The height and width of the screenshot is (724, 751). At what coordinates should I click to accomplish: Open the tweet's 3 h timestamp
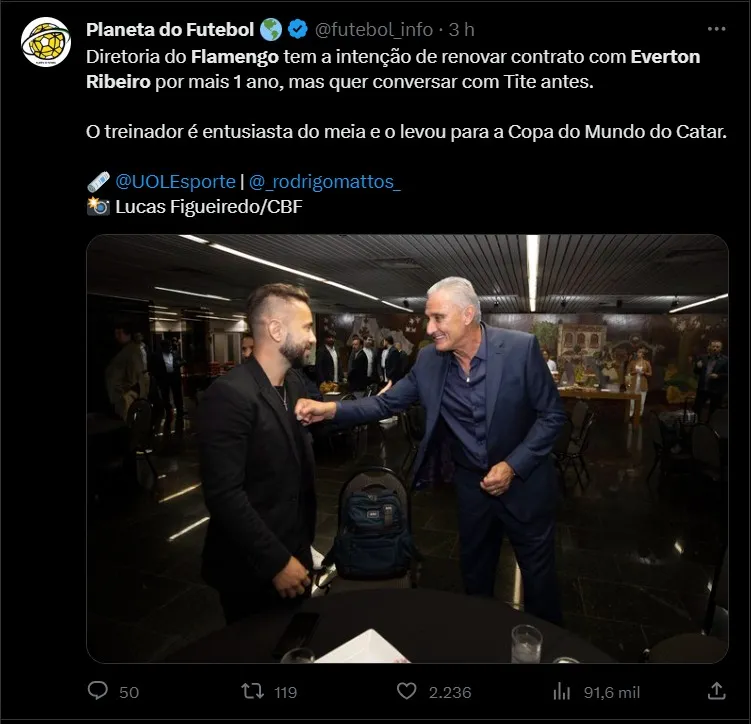tap(462, 30)
